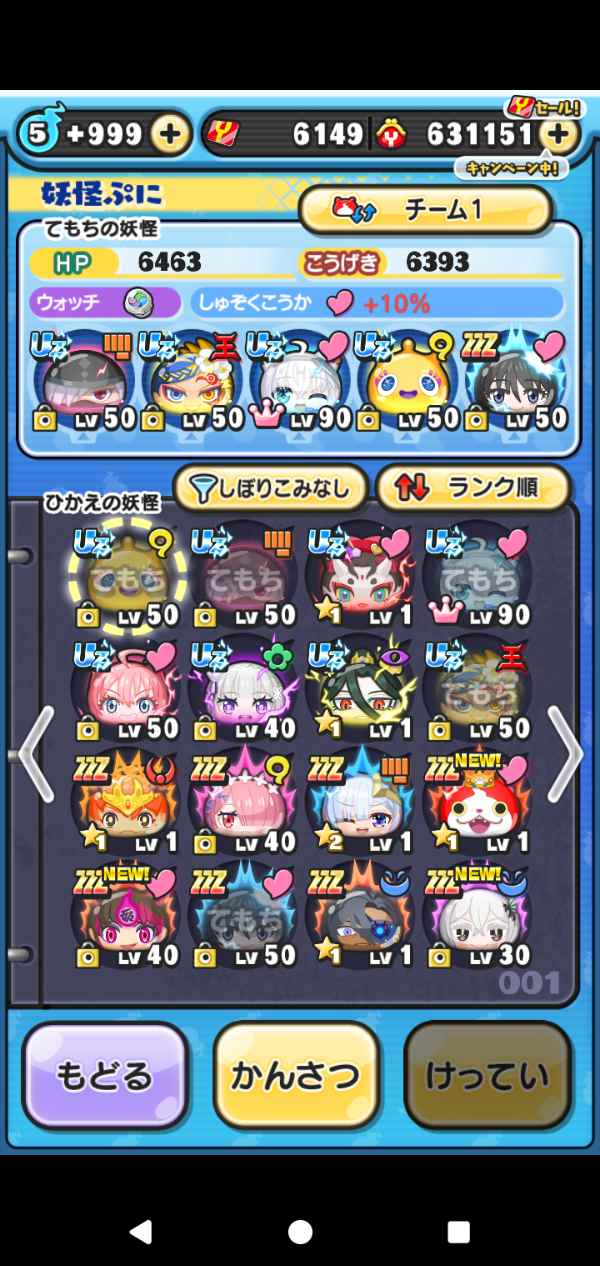Tap the Android home button
The image size is (600, 1266).
point(300,1229)
